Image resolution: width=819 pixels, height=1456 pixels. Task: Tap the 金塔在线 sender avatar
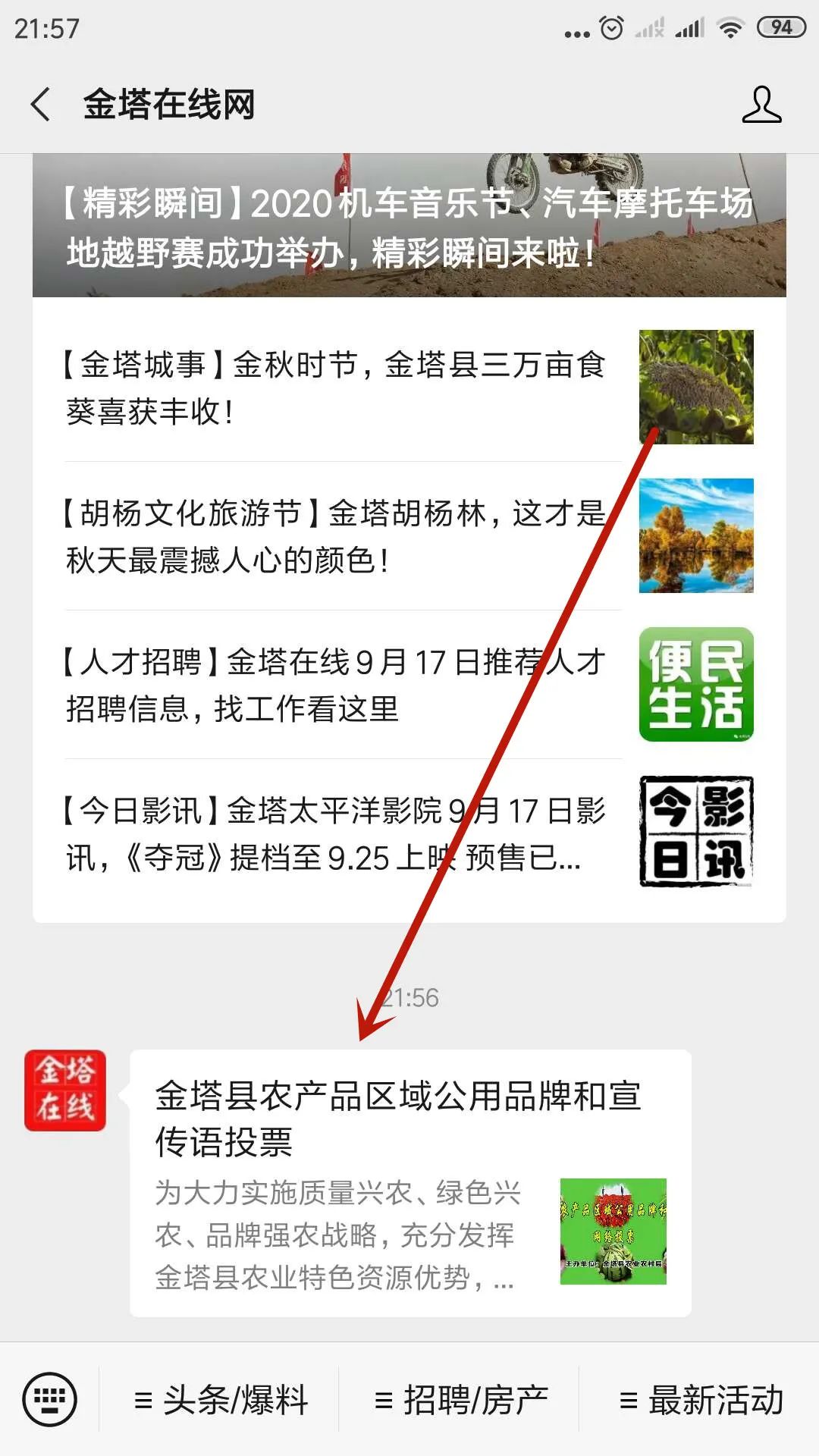(65, 1090)
